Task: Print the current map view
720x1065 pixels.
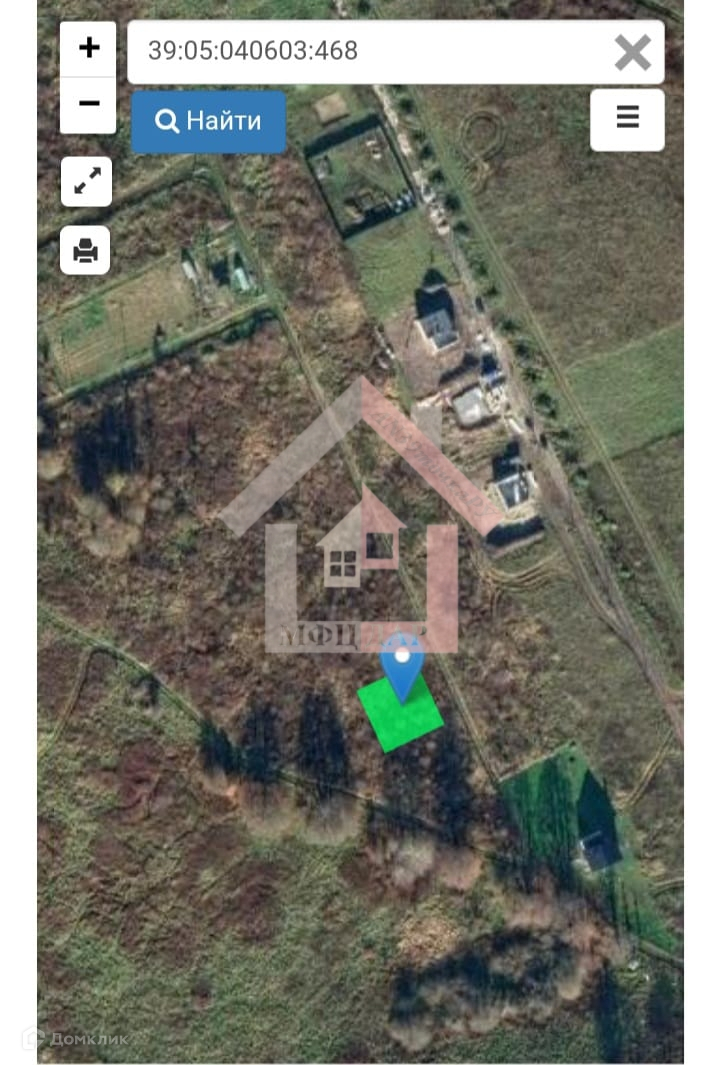Action: [x=86, y=250]
